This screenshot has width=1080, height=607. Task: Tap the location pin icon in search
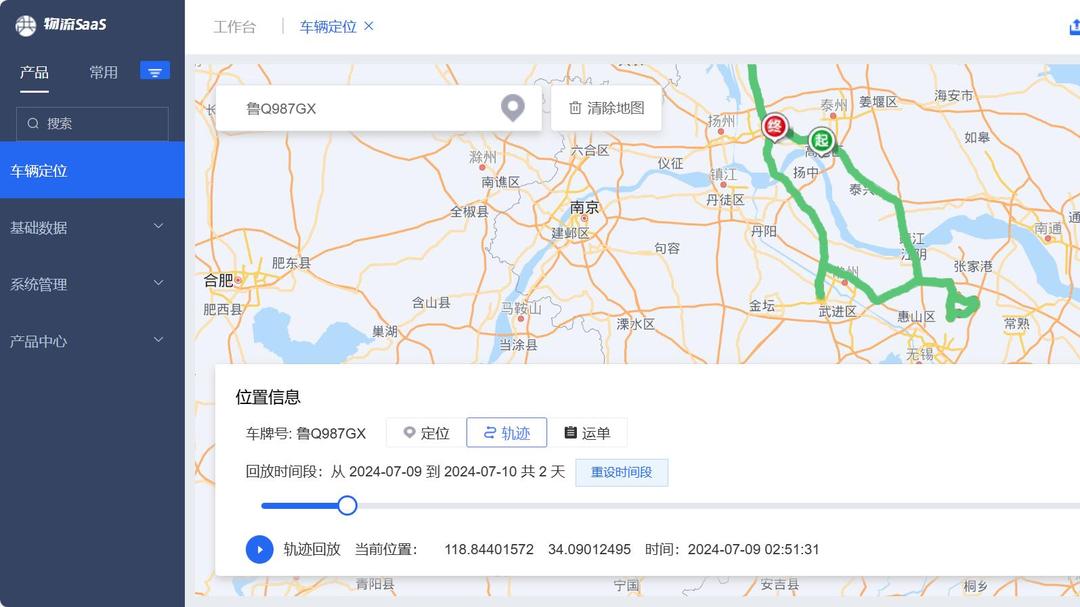click(513, 107)
